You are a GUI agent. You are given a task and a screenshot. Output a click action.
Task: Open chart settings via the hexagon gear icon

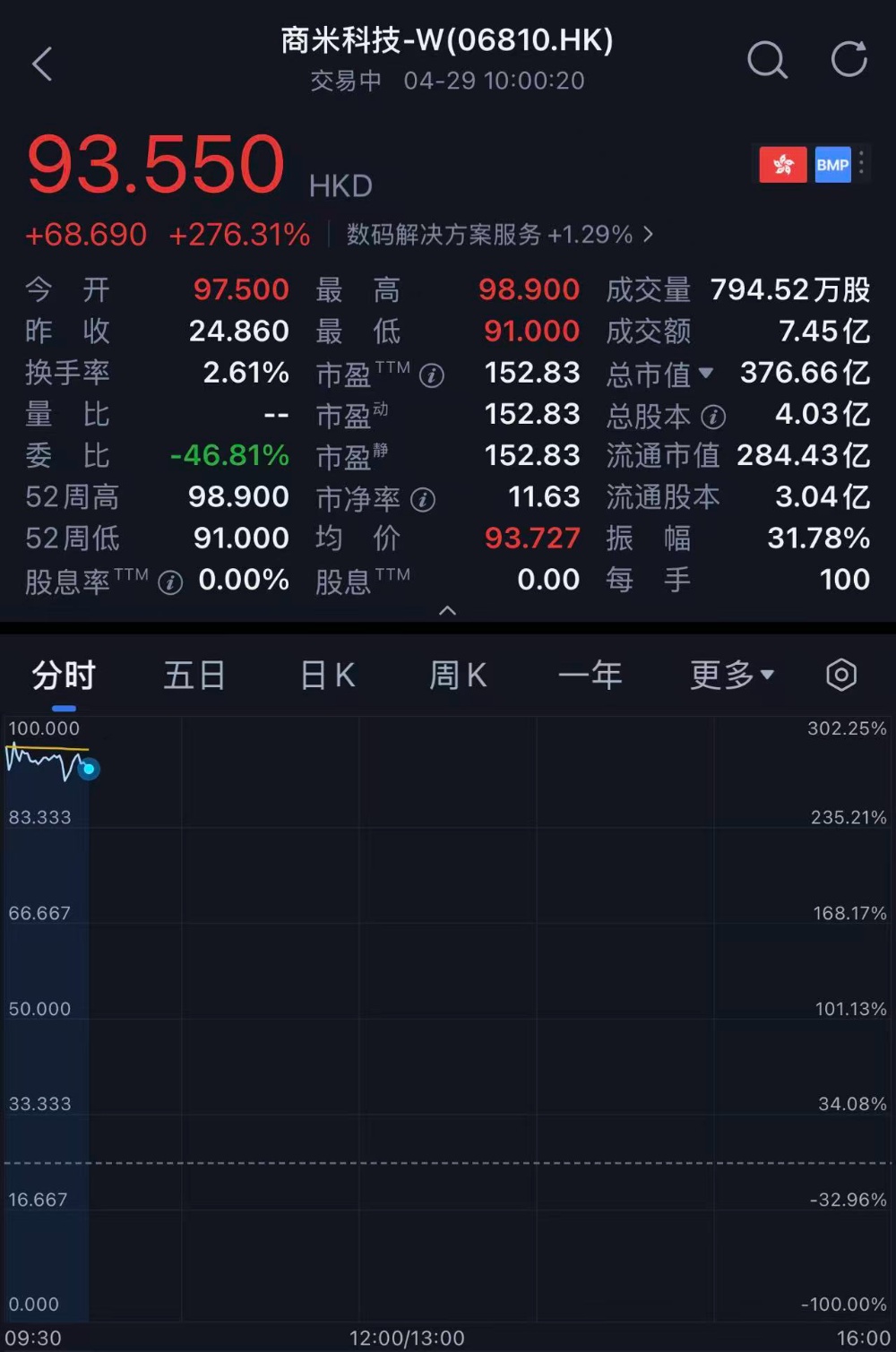840,675
